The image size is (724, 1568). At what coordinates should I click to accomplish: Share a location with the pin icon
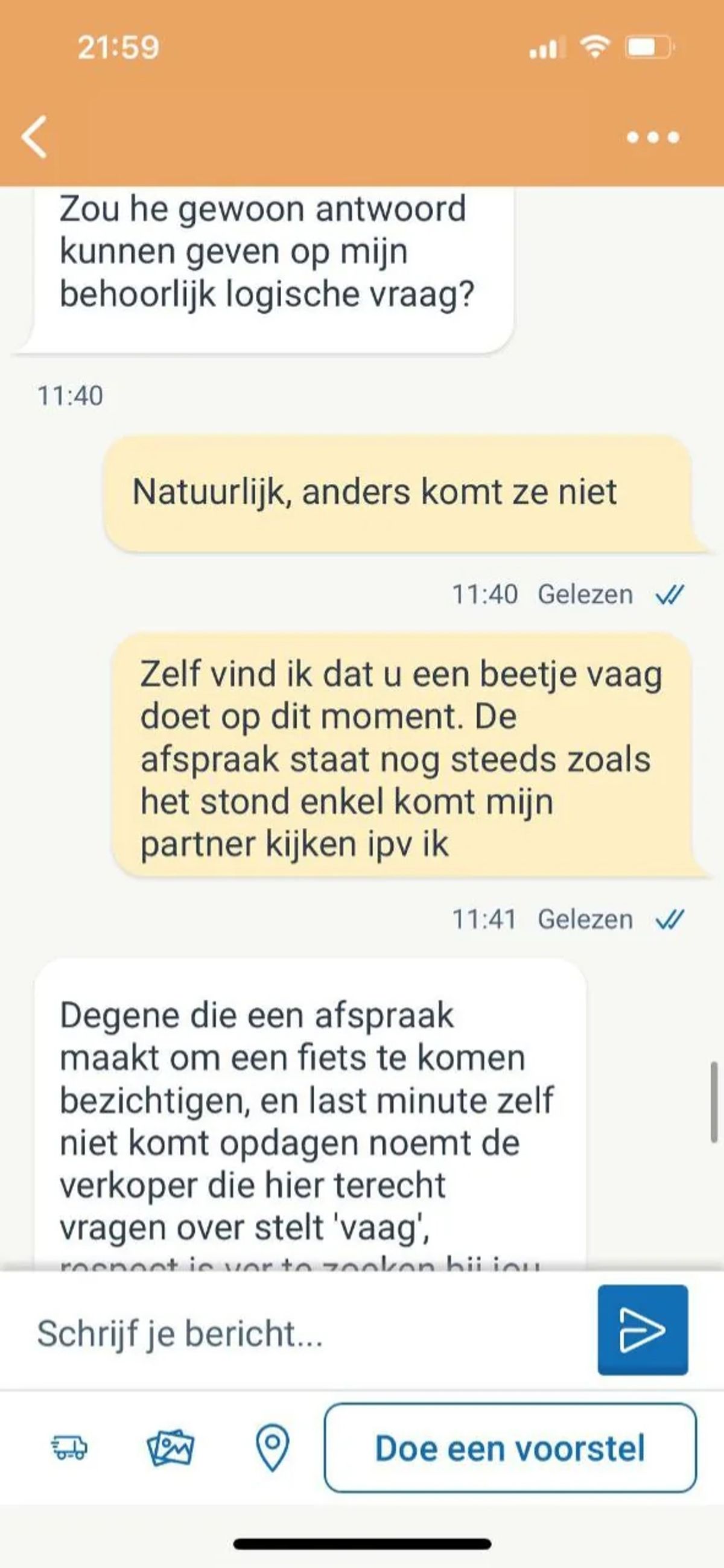pos(272,1448)
